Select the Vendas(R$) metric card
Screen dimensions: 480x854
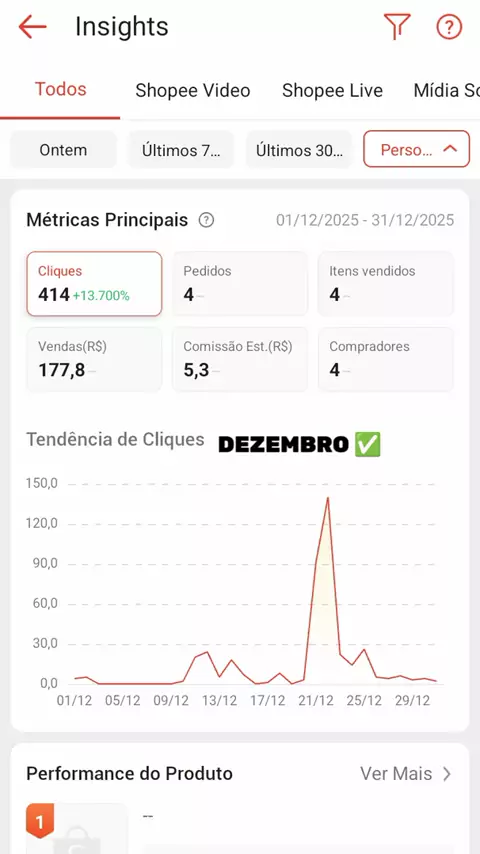pos(94,359)
